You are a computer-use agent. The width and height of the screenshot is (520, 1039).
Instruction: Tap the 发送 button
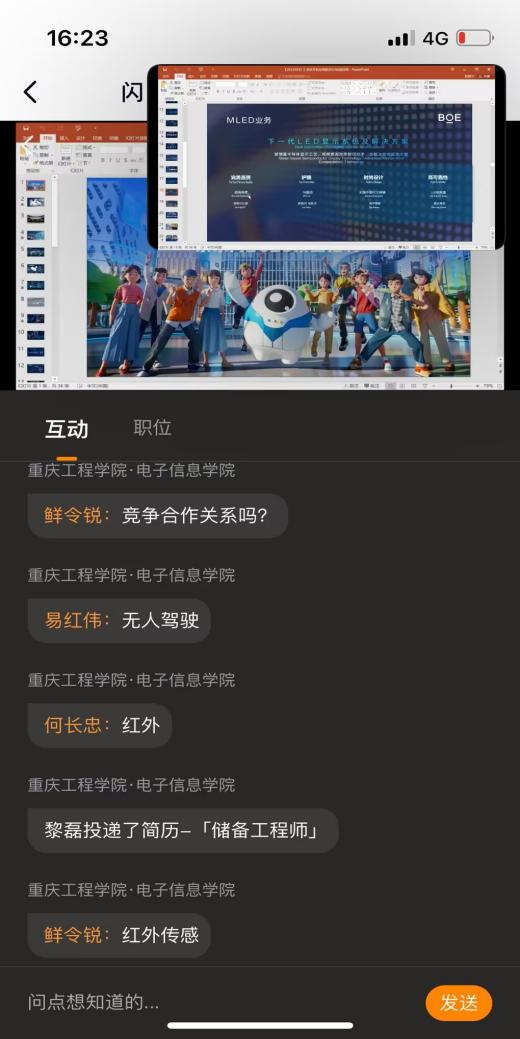458,1003
